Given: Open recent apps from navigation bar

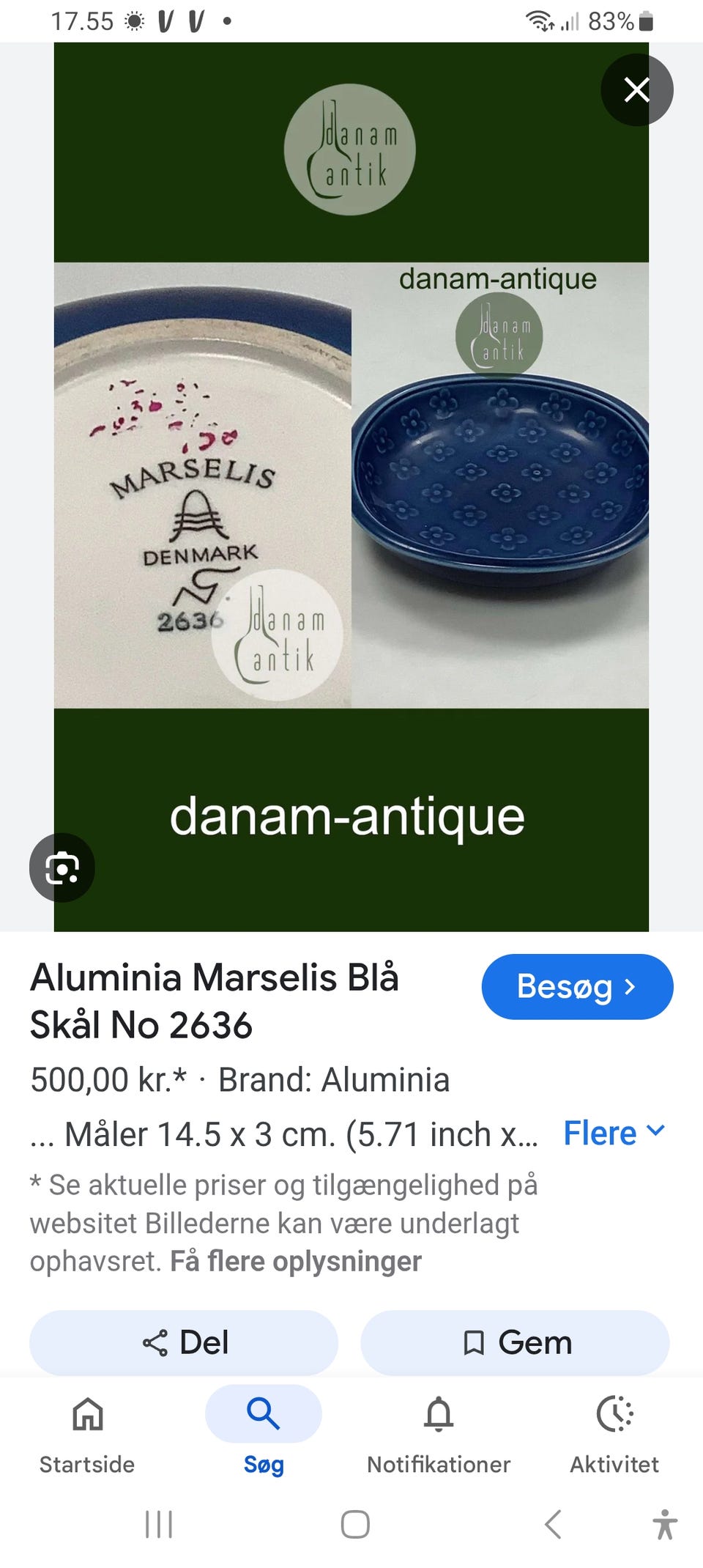Looking at the screenshot, I should pyautogui.click(x=158, y=1526).
